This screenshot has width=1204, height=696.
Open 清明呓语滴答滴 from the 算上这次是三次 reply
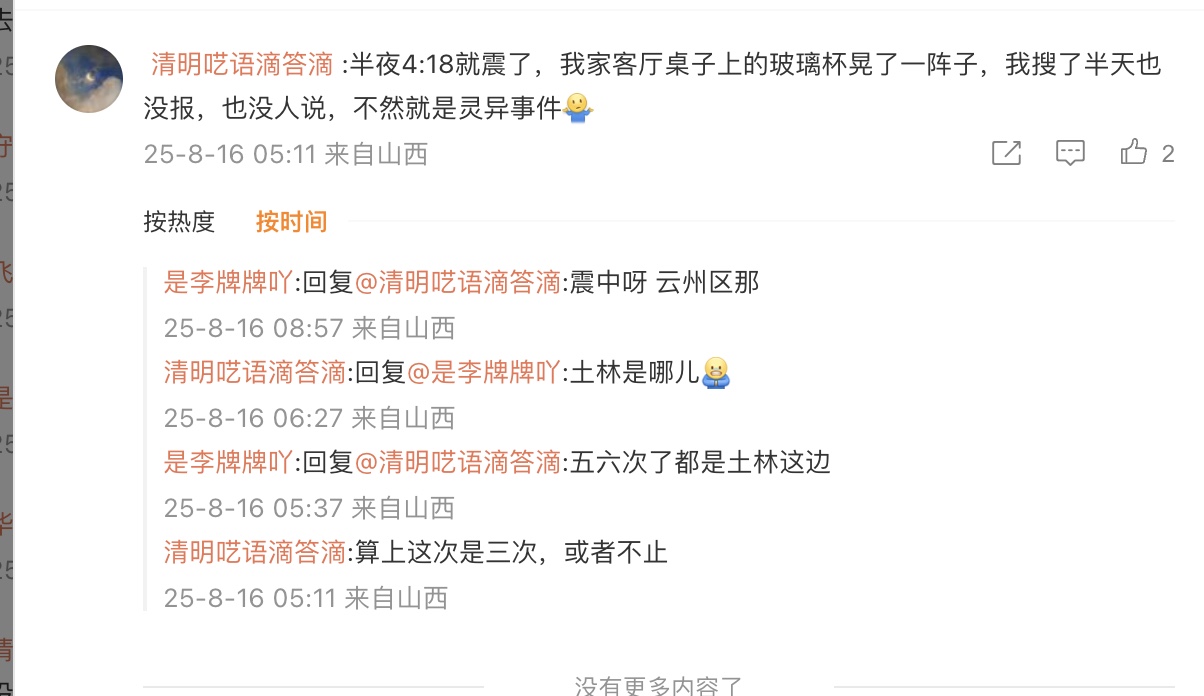[x=254, y=551]
